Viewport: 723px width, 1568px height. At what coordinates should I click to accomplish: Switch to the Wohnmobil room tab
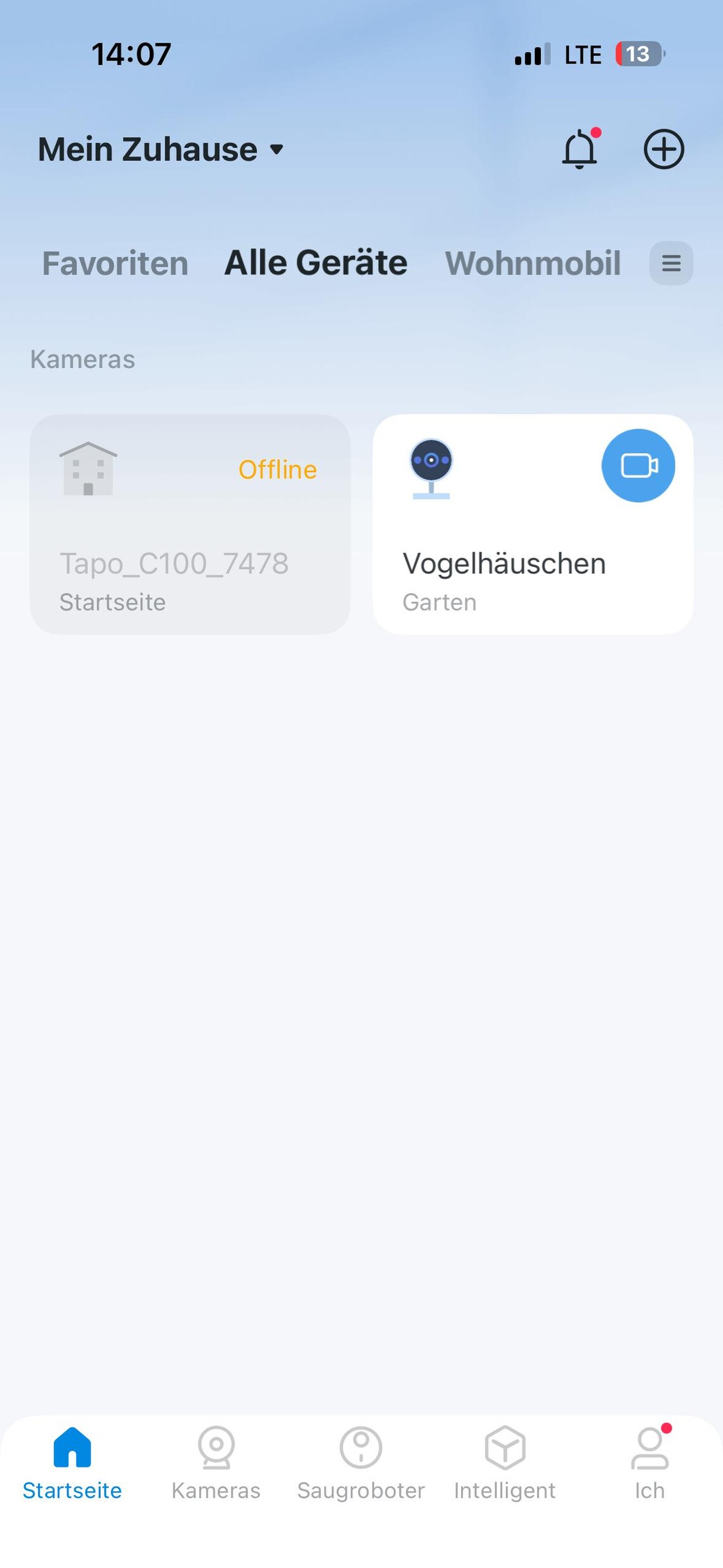click(x=533, y=263)
